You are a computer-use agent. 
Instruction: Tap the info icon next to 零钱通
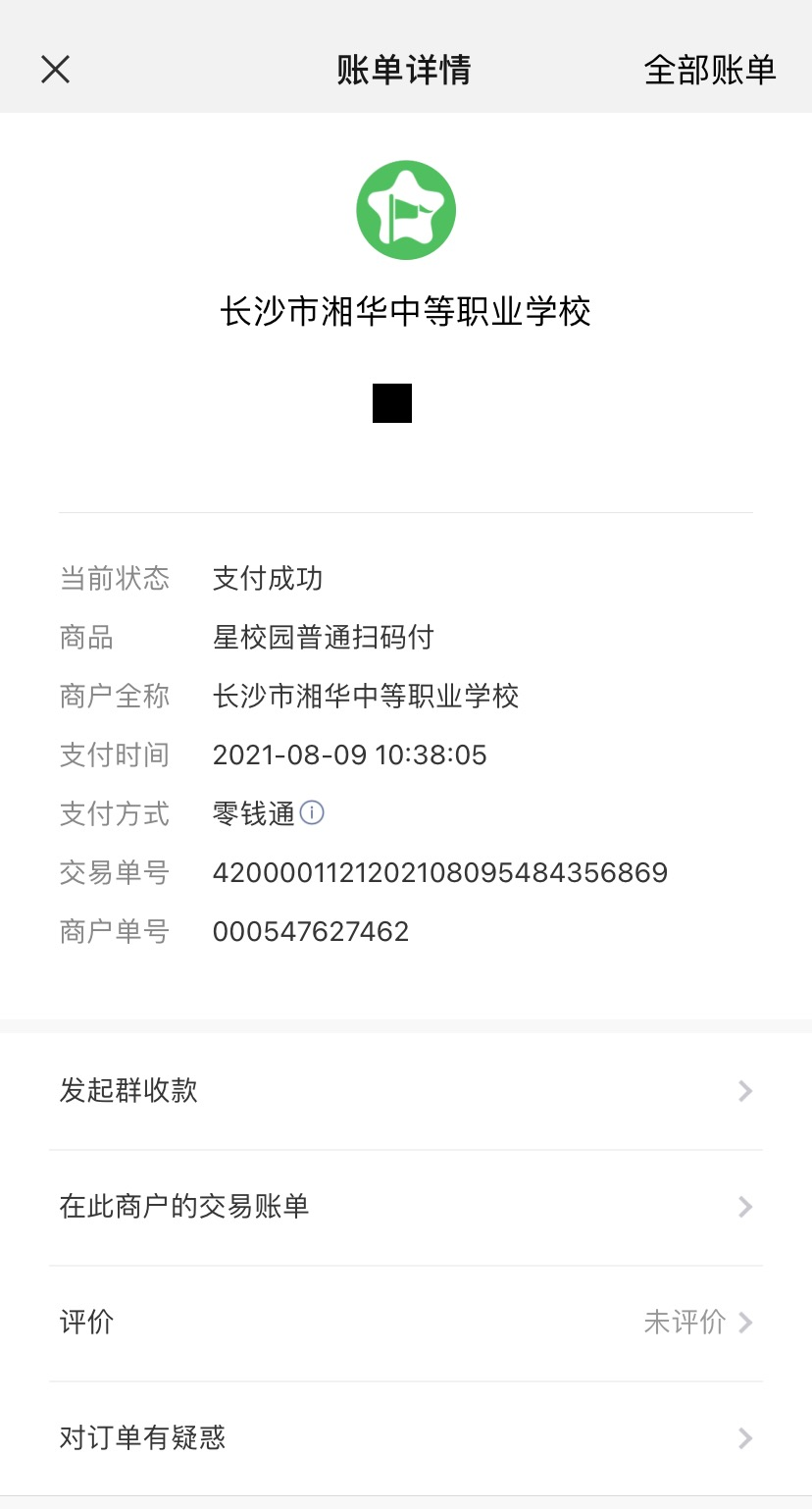(312, 812)
